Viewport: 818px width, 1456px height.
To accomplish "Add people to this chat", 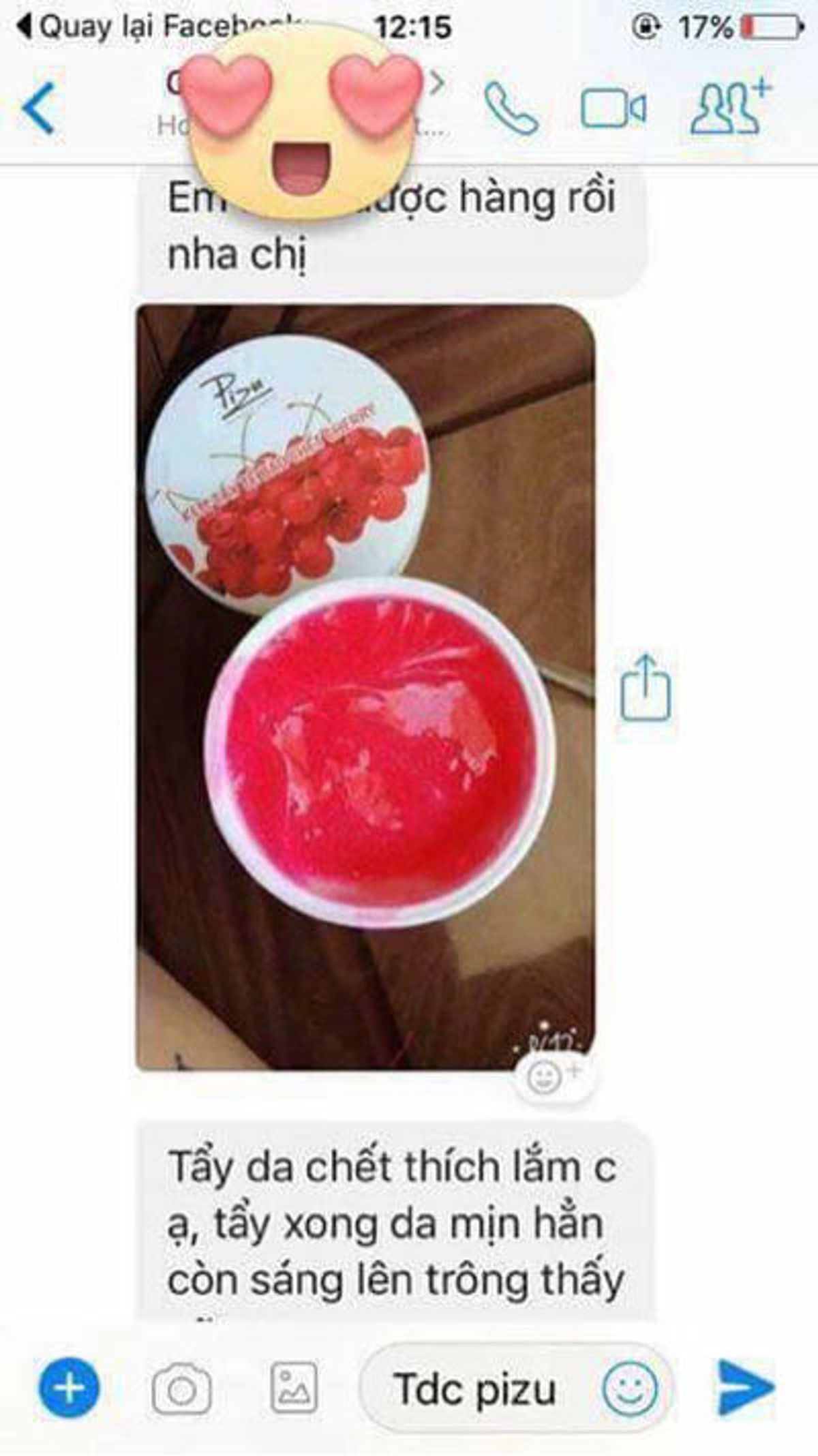I will pyautogui.click(x=729, y=107).
